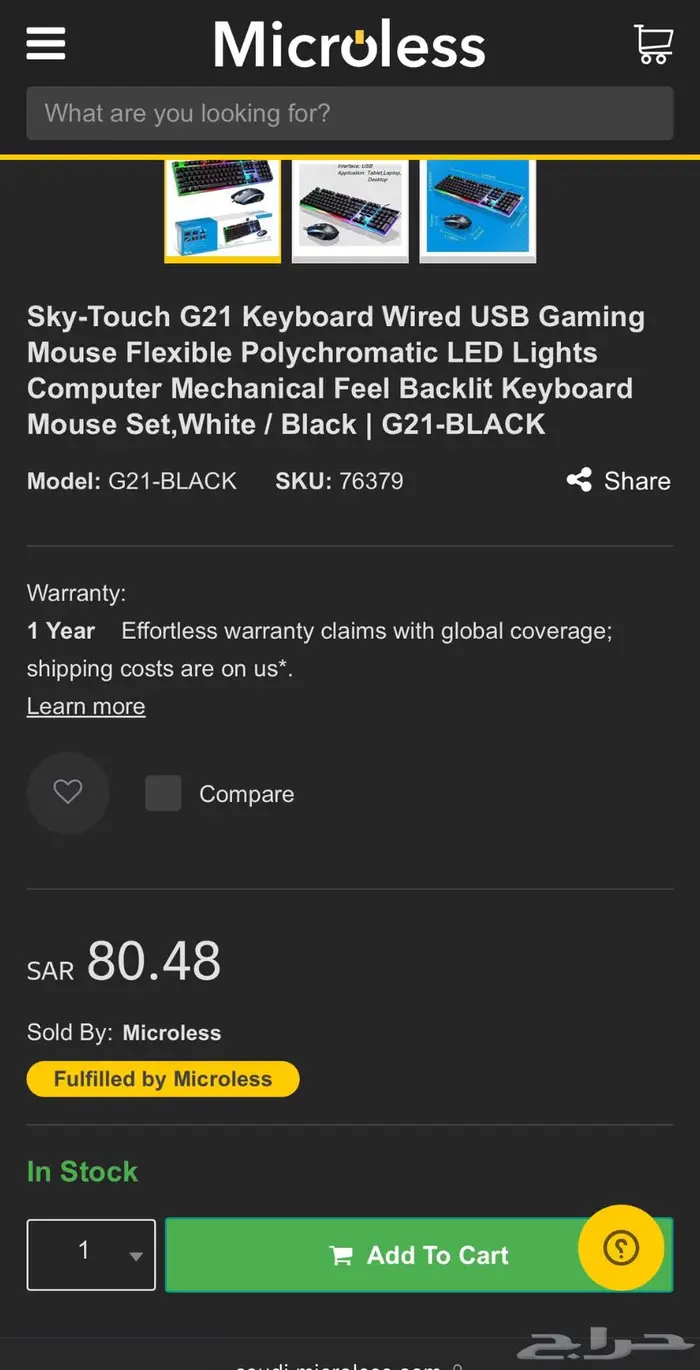The width and height of the screenshot is (700, 1370).
Task: Add product to wishlist with heart icon
Action: pyautogui.click(x=68, y=793)
